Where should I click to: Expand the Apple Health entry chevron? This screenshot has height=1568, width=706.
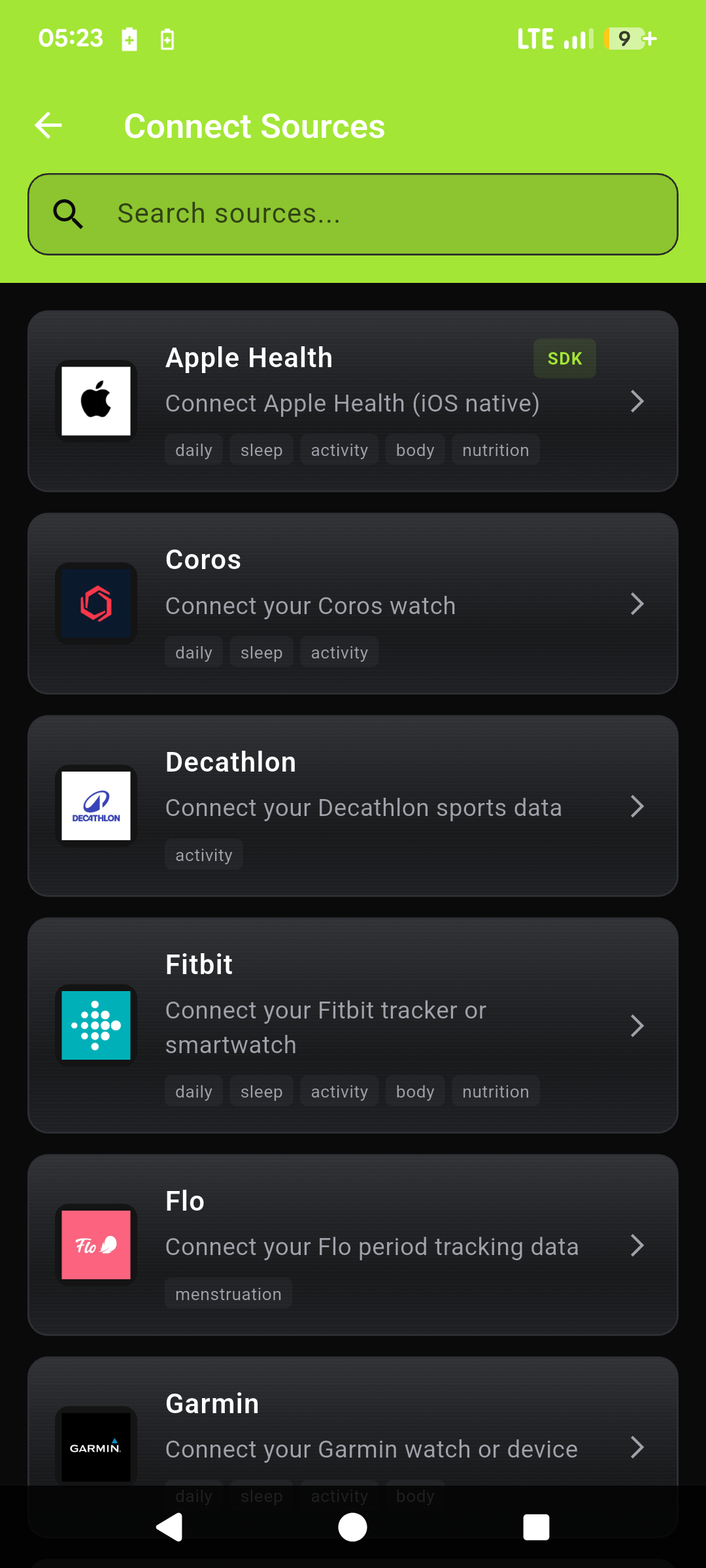pyautogui.click(x=637, y=401)
